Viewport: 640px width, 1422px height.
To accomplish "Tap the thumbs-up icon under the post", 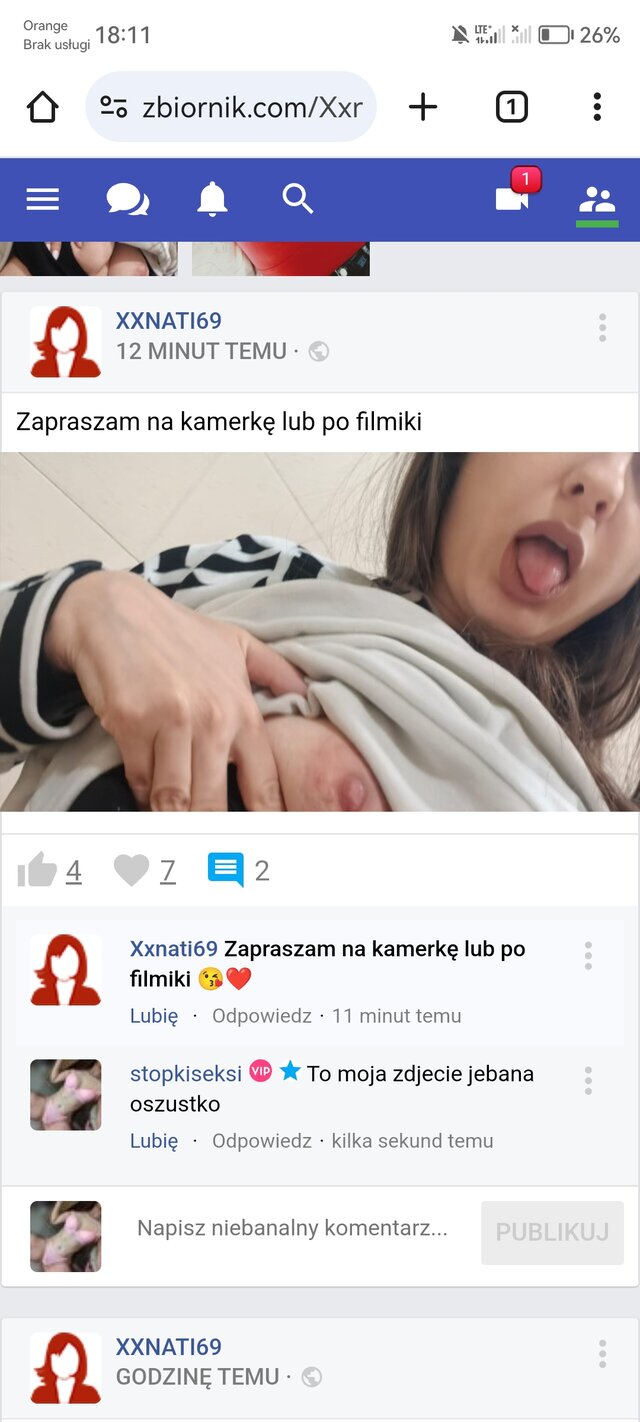I will [x=37, y=871].
